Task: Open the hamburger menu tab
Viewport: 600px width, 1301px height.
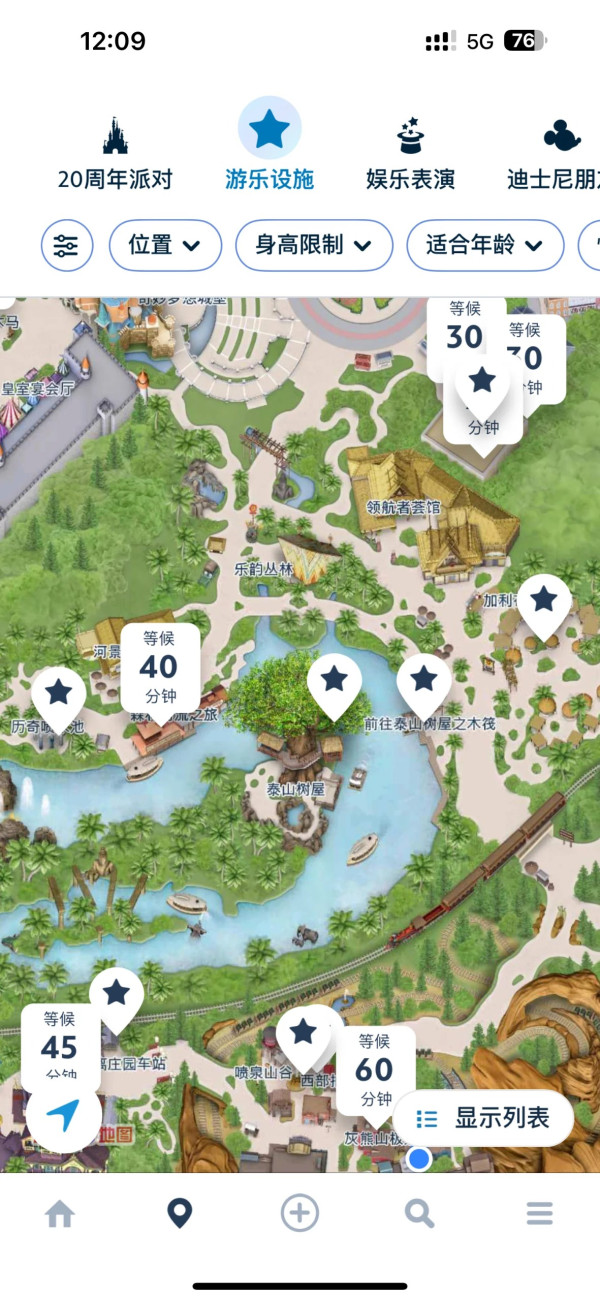Action: pos(540,1214)
